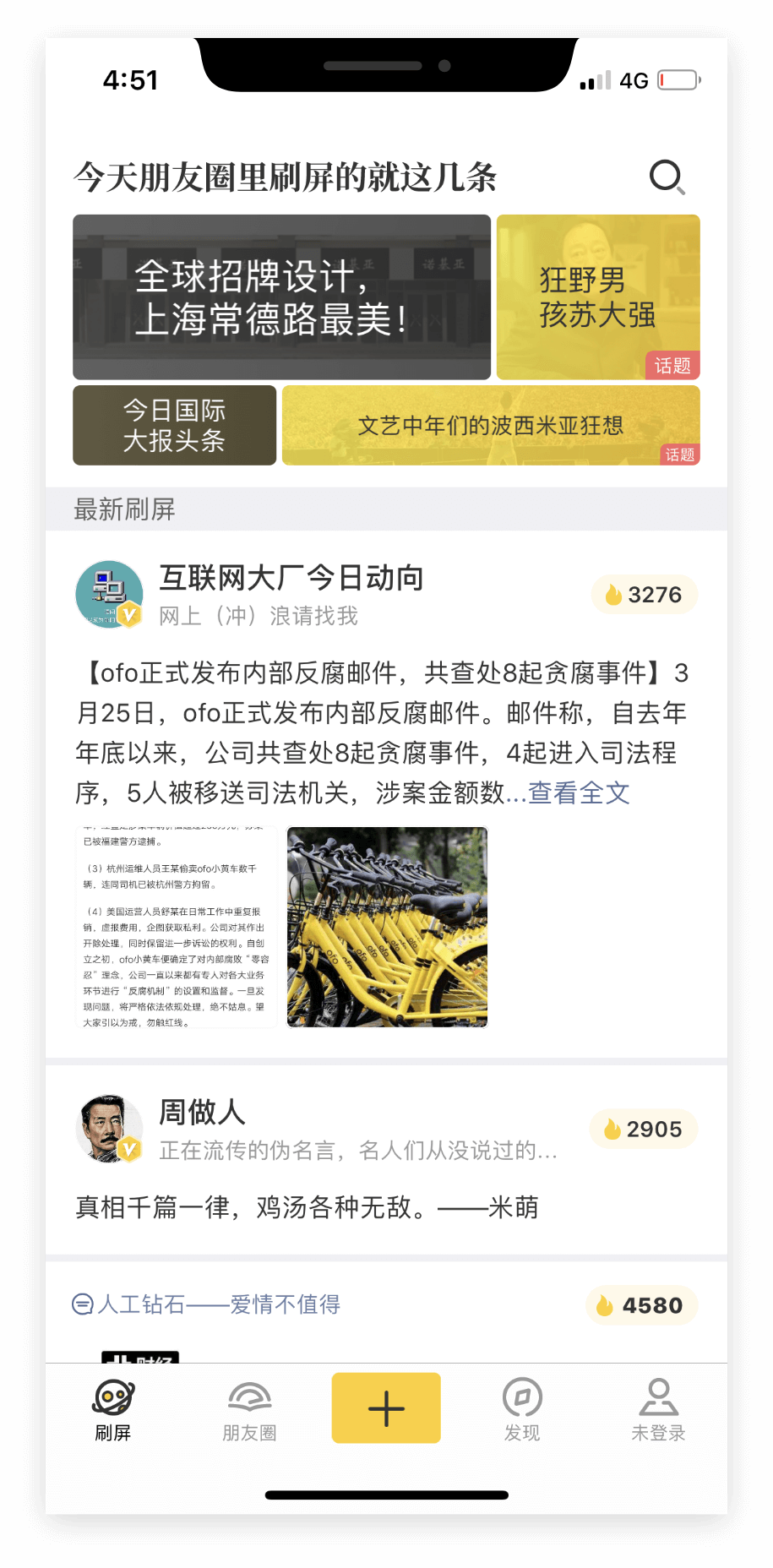Switch to the 朋友圈 tab
The height and width of the screenshot is (1568, 773).
coord(249,1409)
